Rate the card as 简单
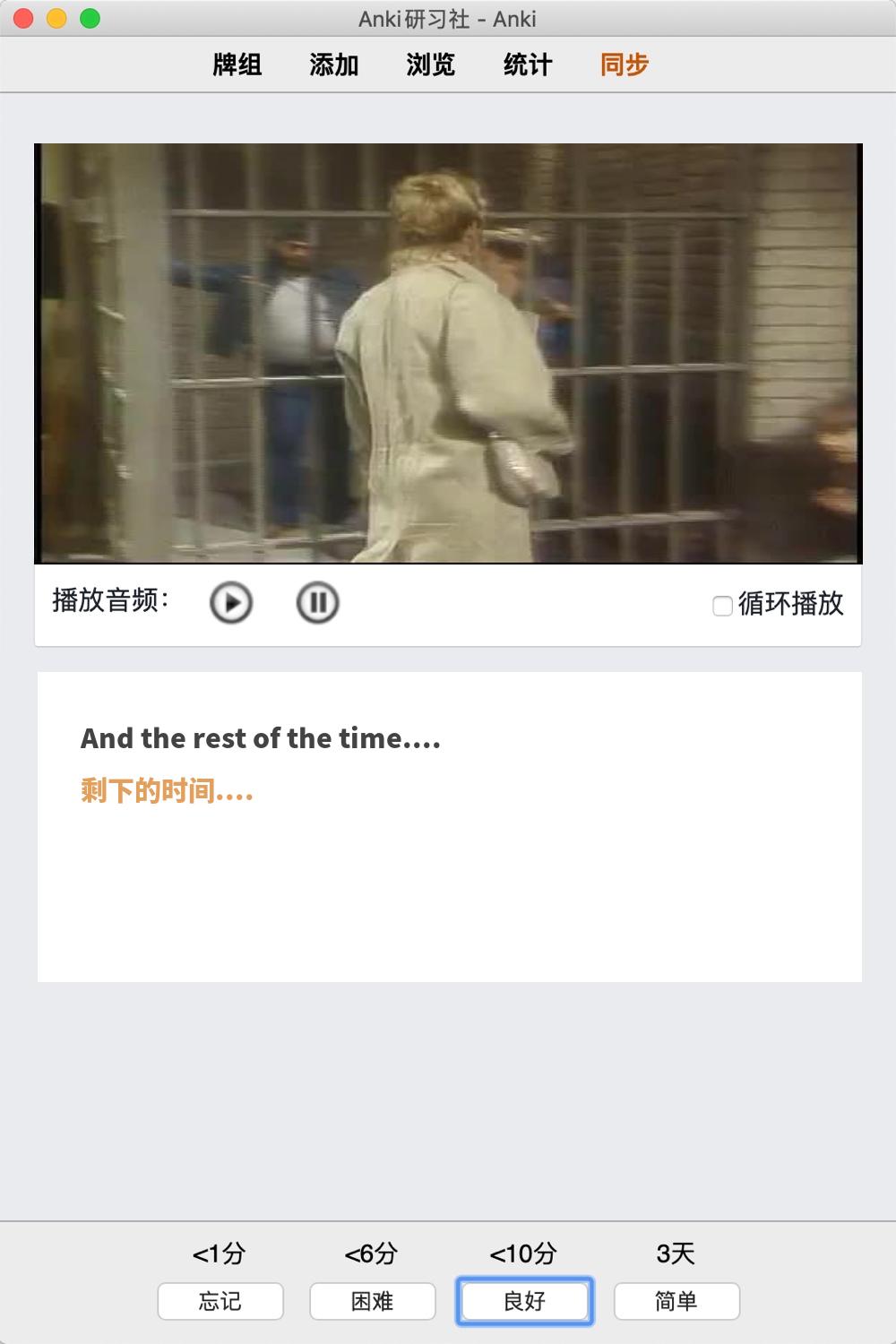 click(x=676, y=1301)
